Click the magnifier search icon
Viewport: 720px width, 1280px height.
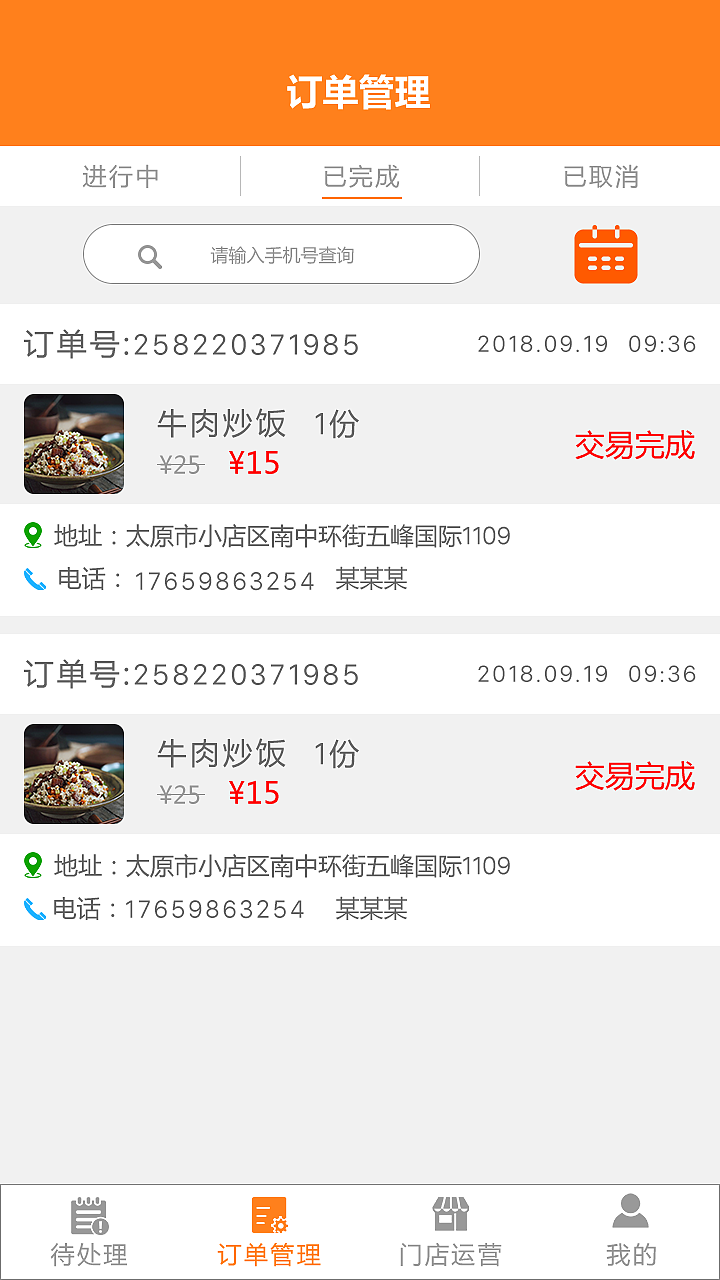[x=150, y=255]
